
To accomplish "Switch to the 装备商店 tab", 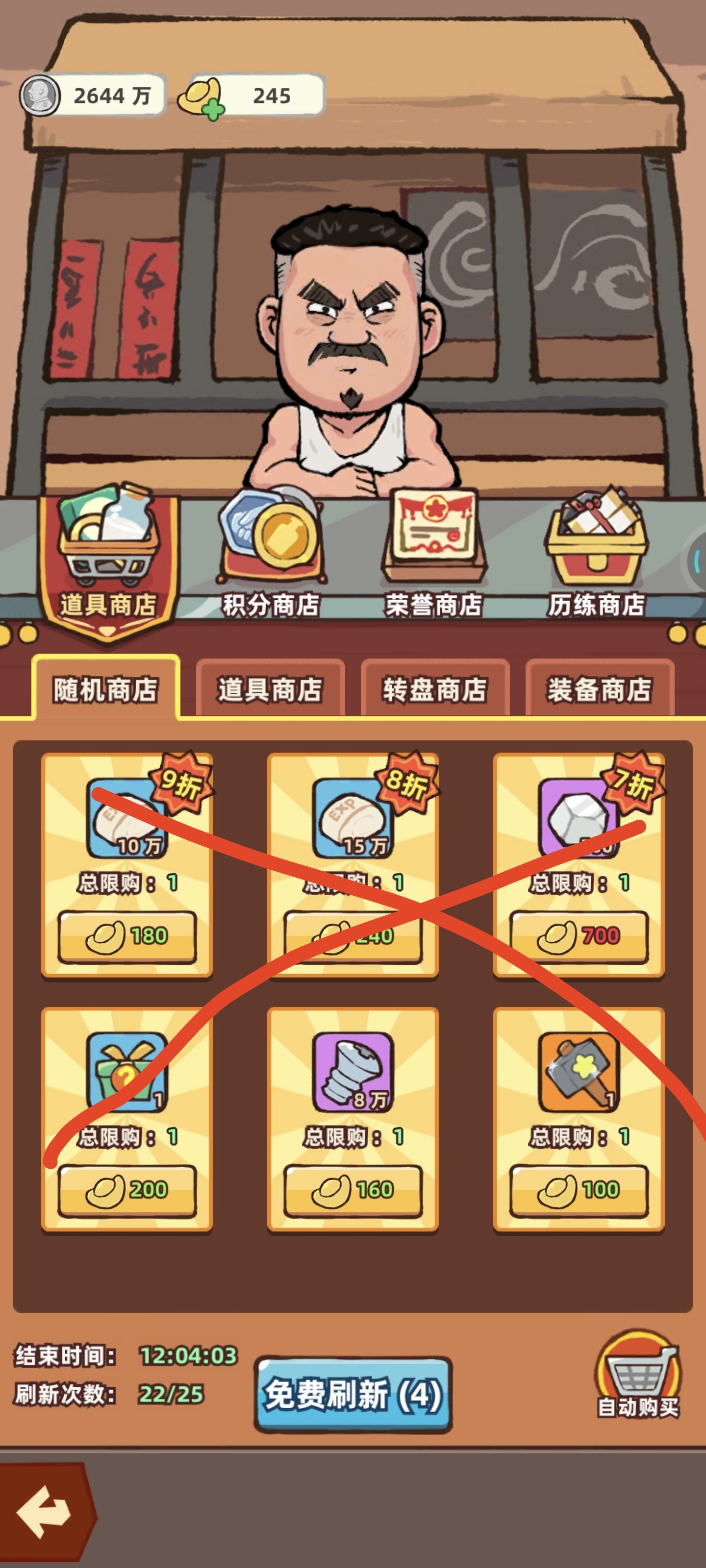I will [600, 689].
